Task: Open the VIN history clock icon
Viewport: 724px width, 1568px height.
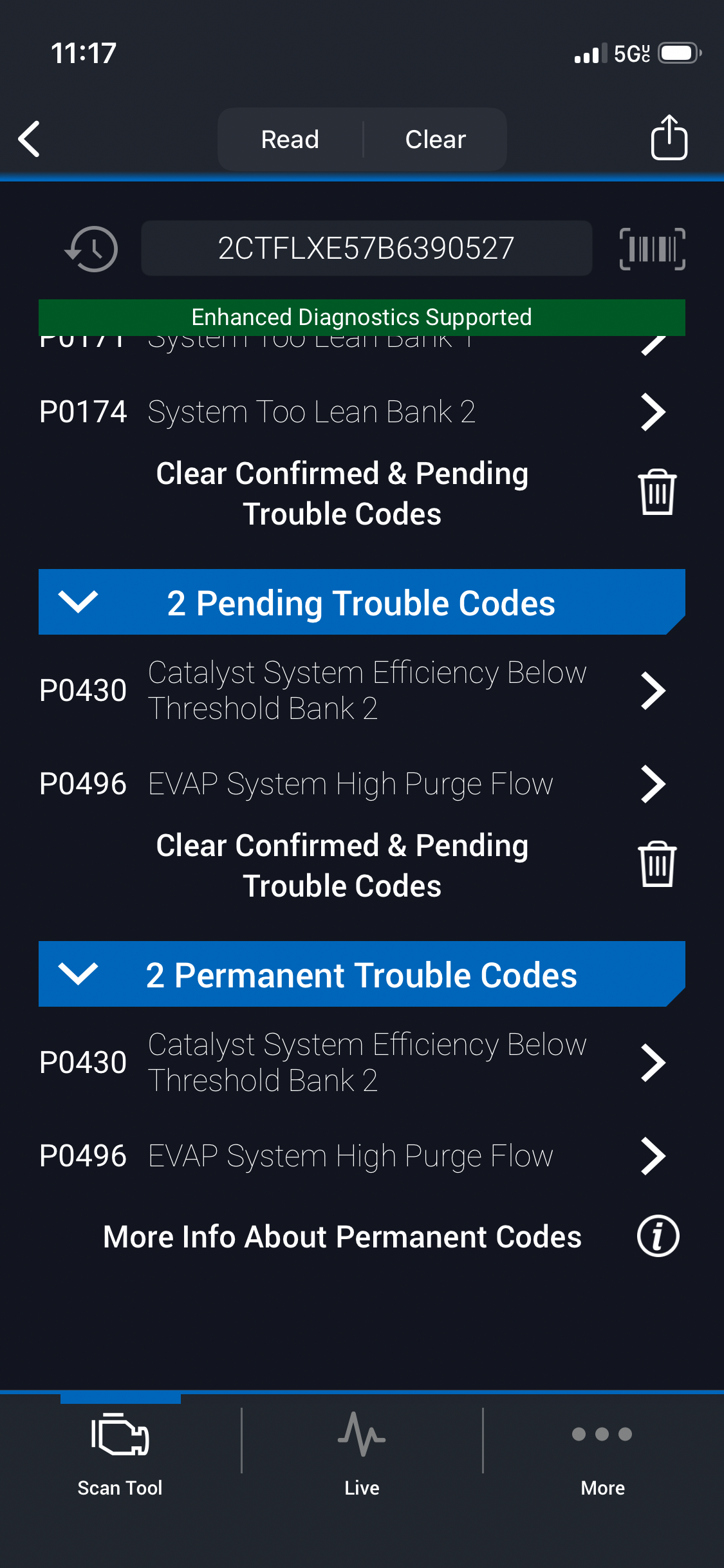Action: pos(92,249)
